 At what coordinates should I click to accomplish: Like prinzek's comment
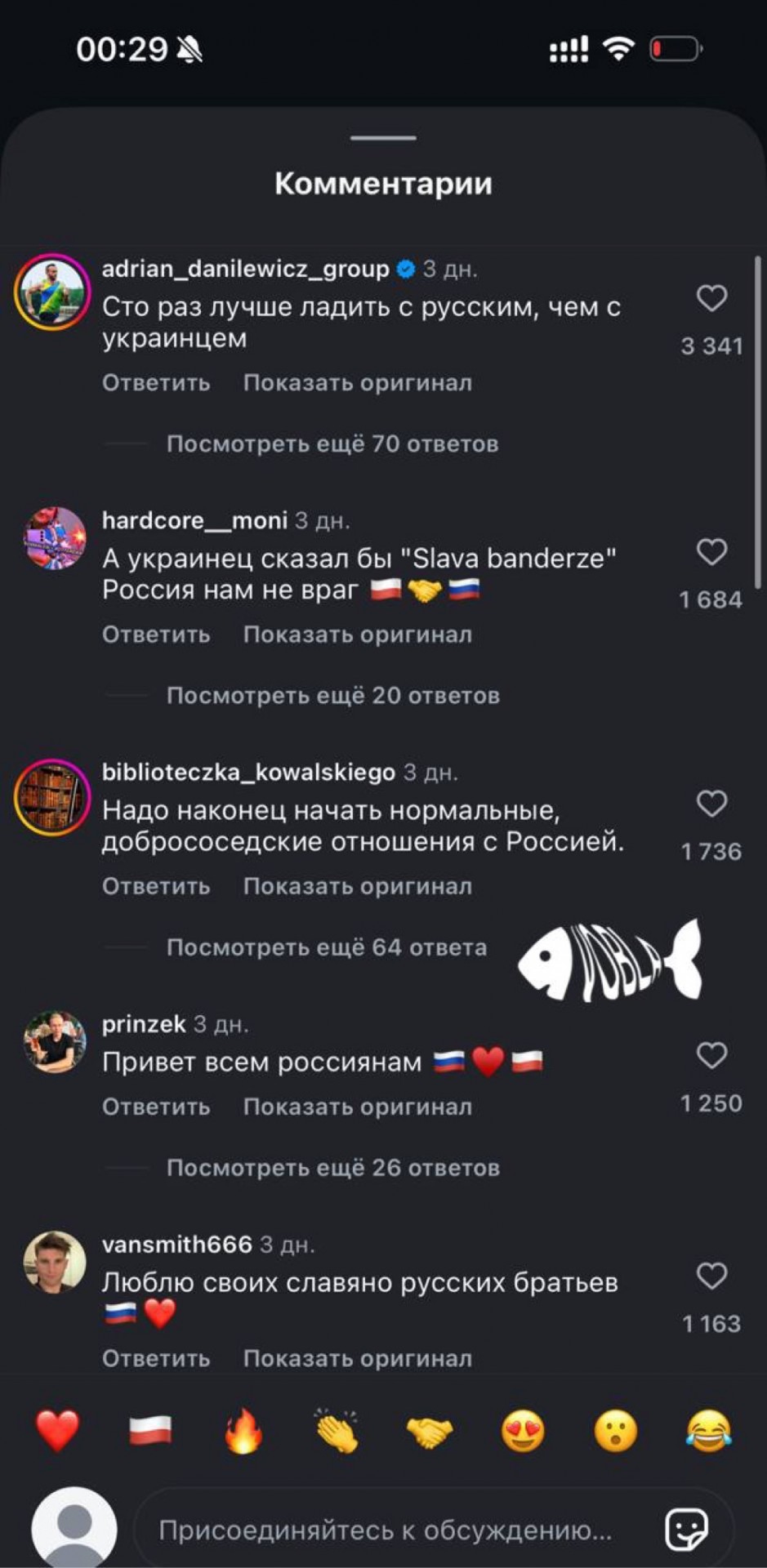click(x=711, y=1056)
